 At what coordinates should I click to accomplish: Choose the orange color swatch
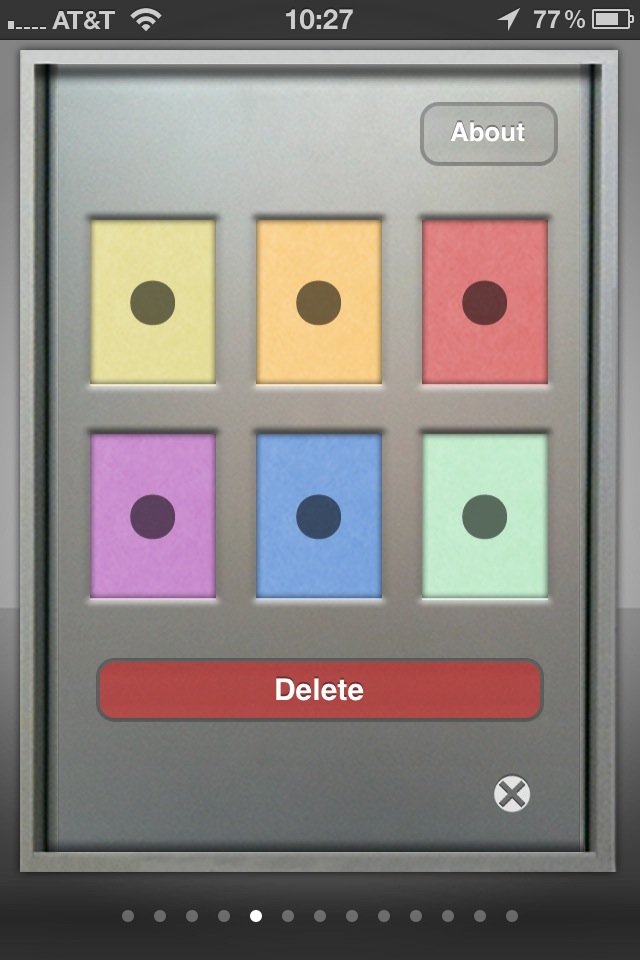click(319, 302)
